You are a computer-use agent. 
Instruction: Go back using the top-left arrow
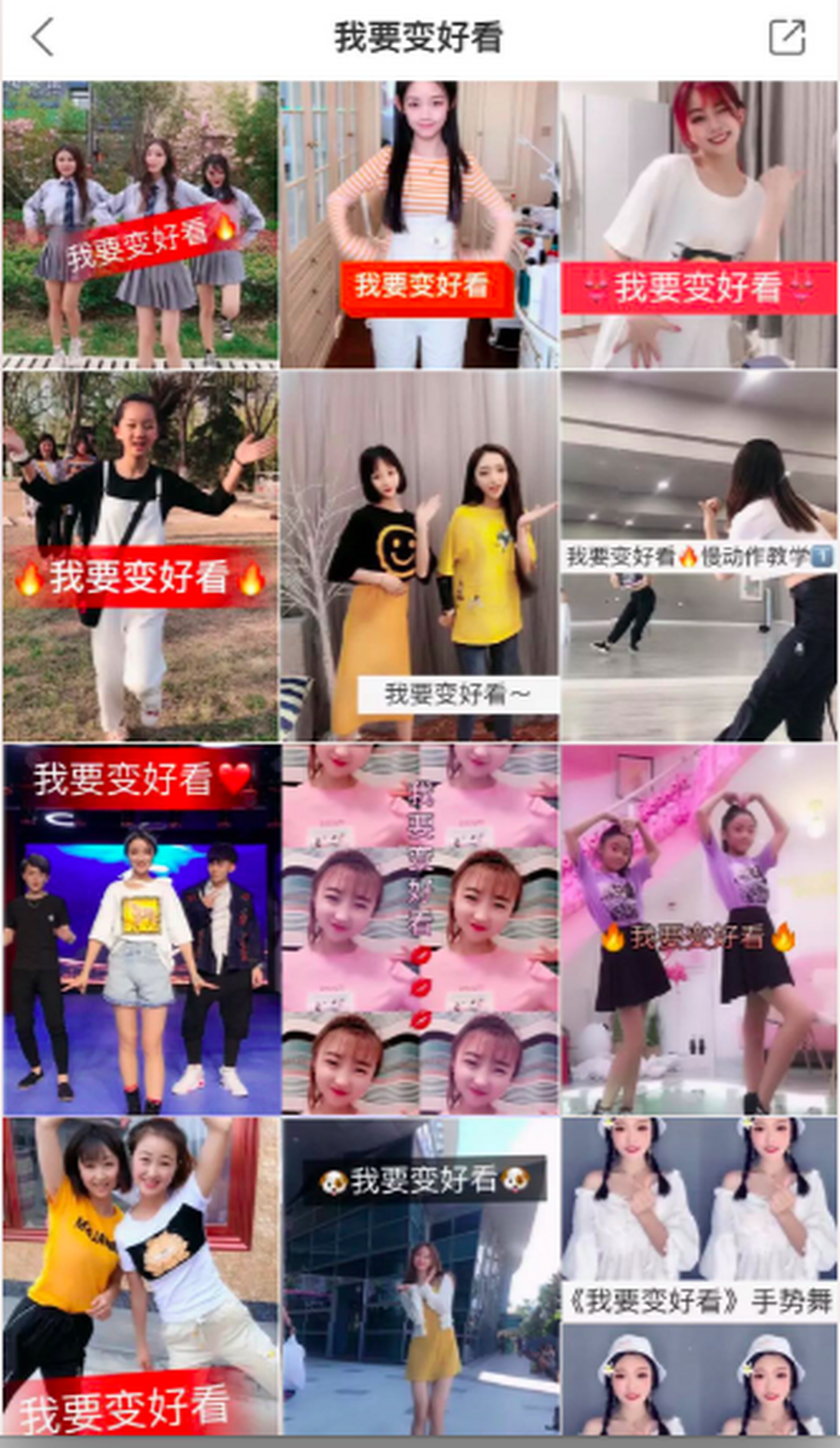(43, 37)
